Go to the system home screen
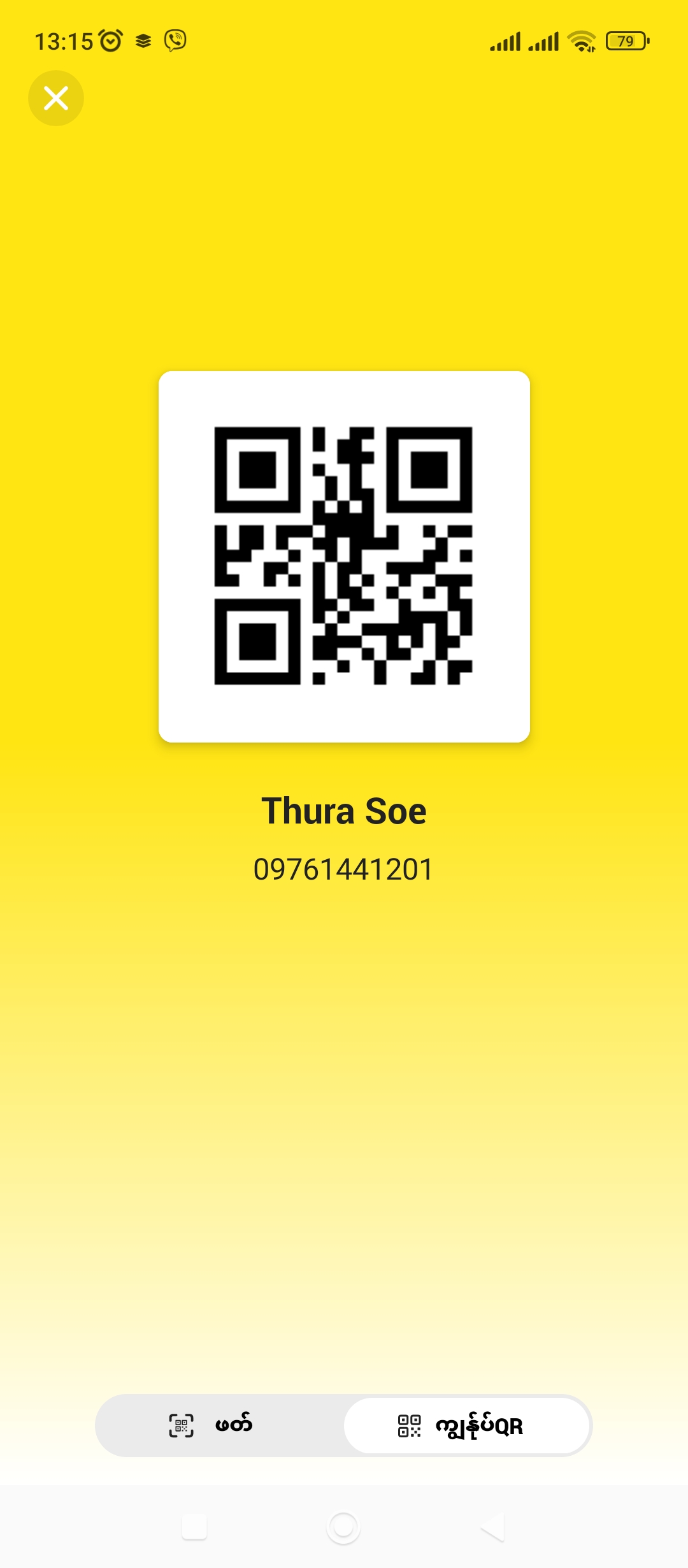Image resolution: width=688 pixels, height=1568 pixels. [343, 1527]
